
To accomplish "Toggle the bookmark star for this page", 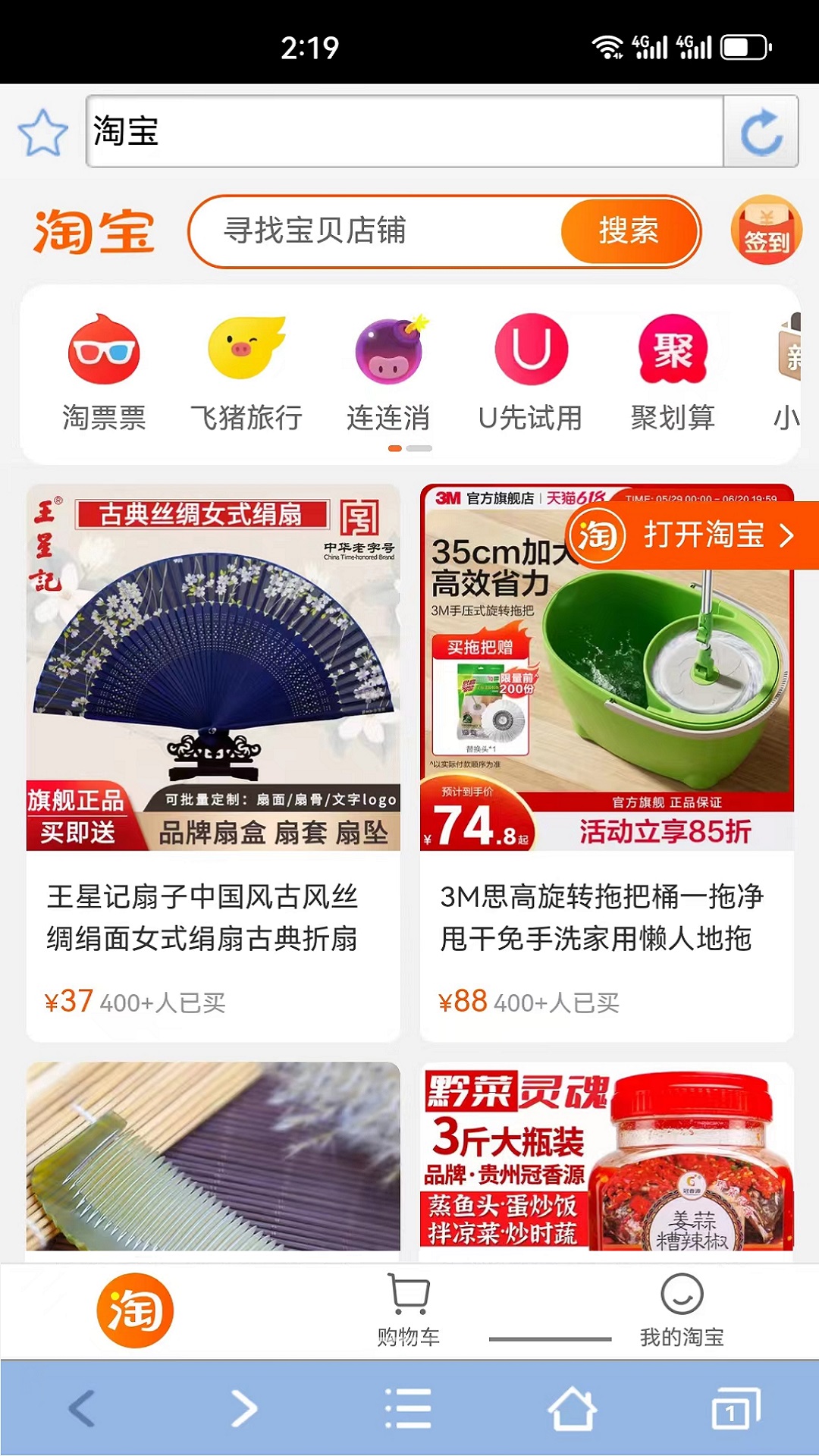I will click(x=42, y=130).
